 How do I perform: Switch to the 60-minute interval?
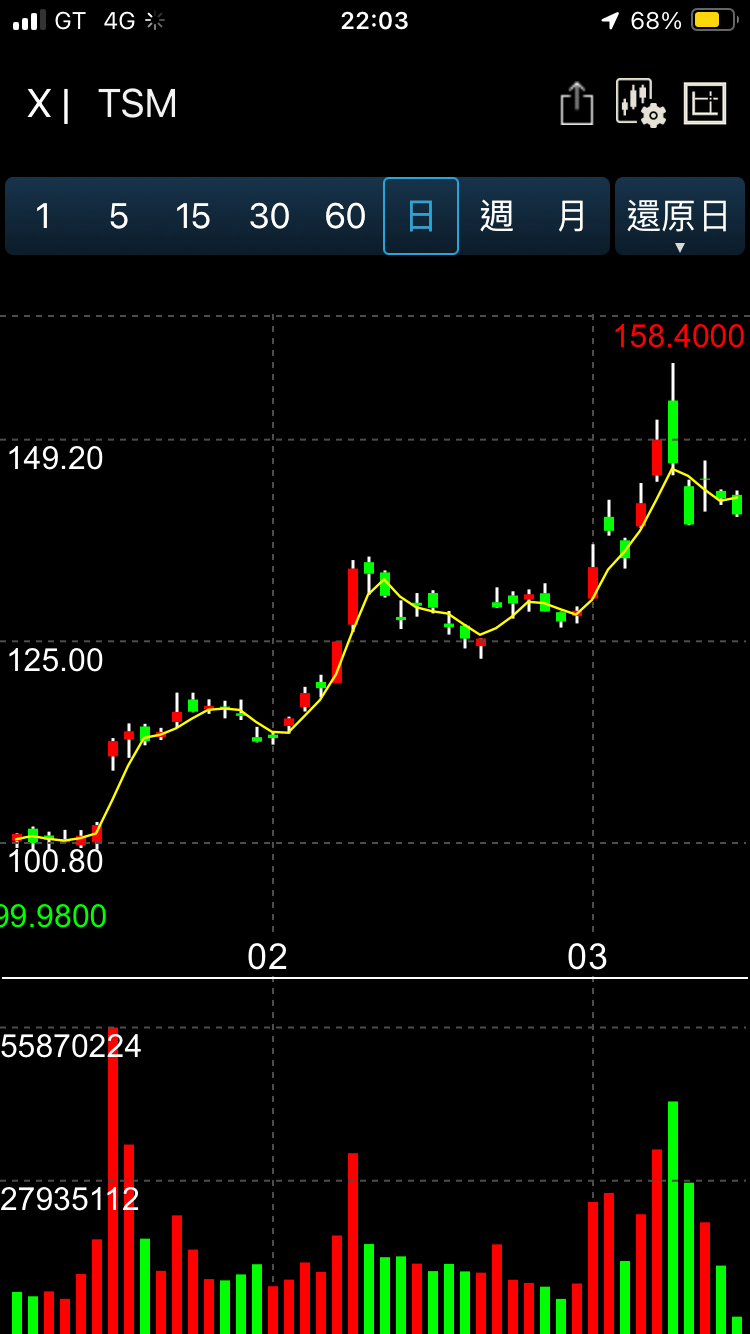pos(345,216)
